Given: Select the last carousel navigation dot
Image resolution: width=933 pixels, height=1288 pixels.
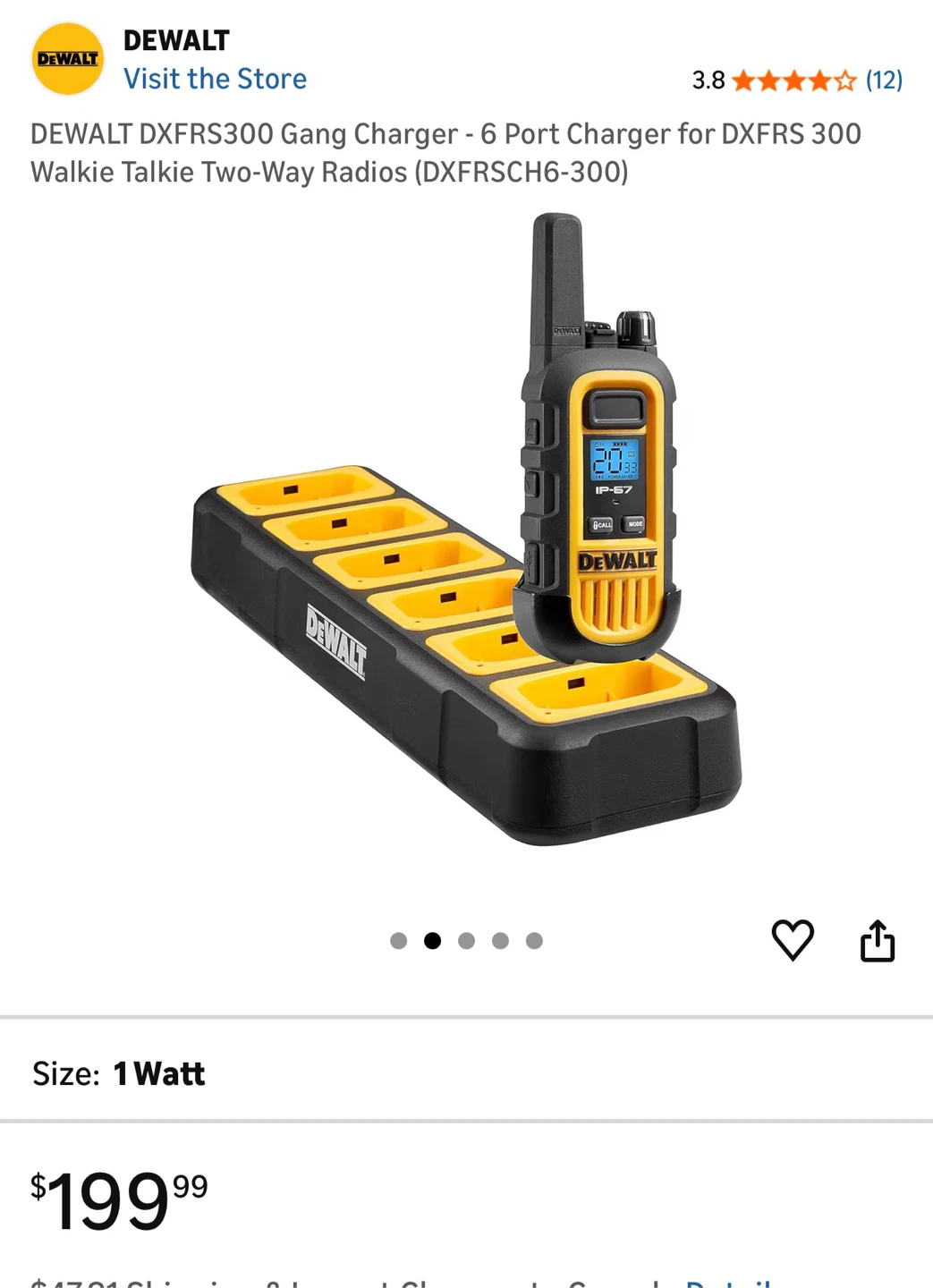Looking at the screenshot, I should pos(535,940).
